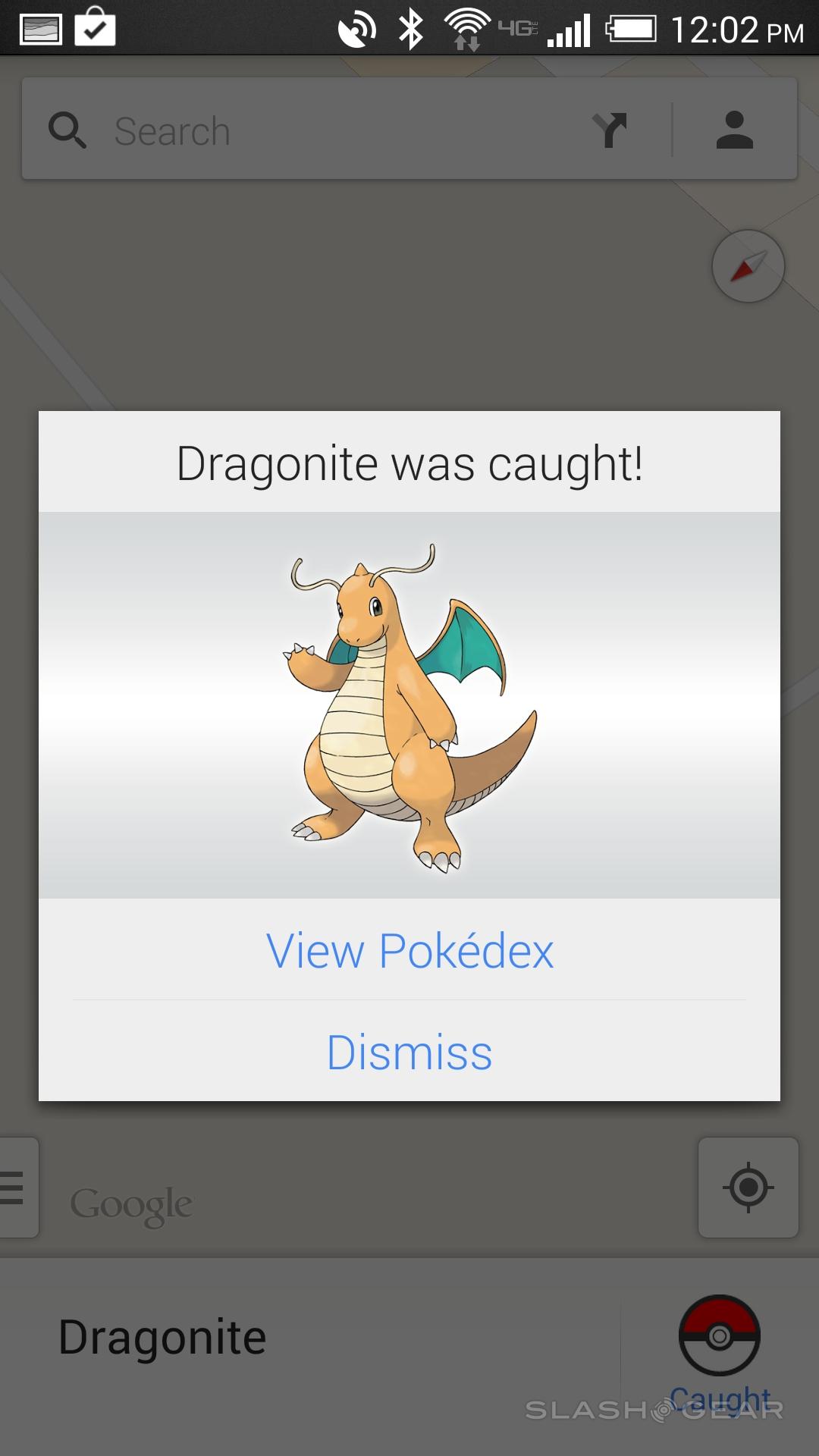Center the map on my location
The height and width of the screenshot is (1456, 819).
[748, 1187]
